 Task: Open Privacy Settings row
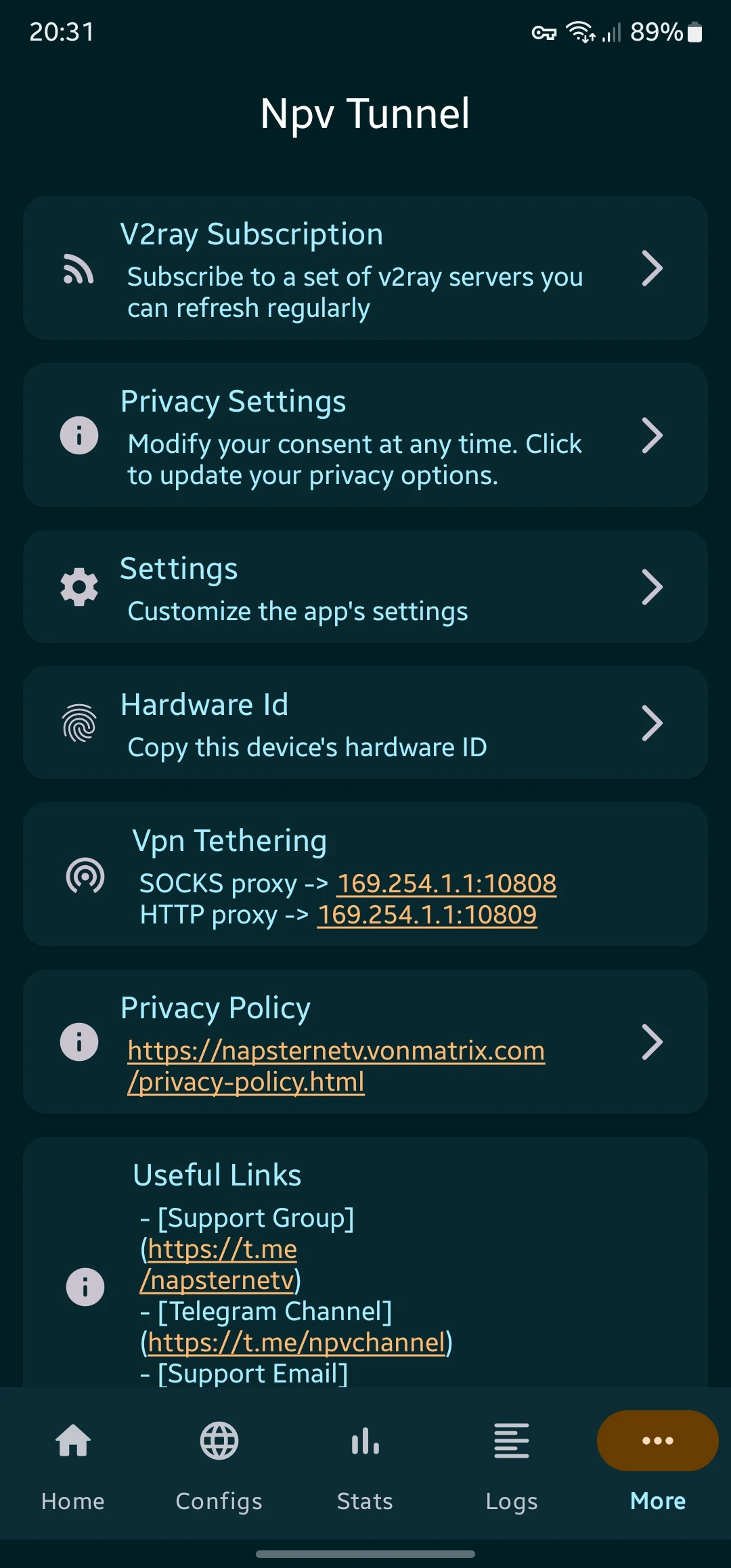coord(365,435)
